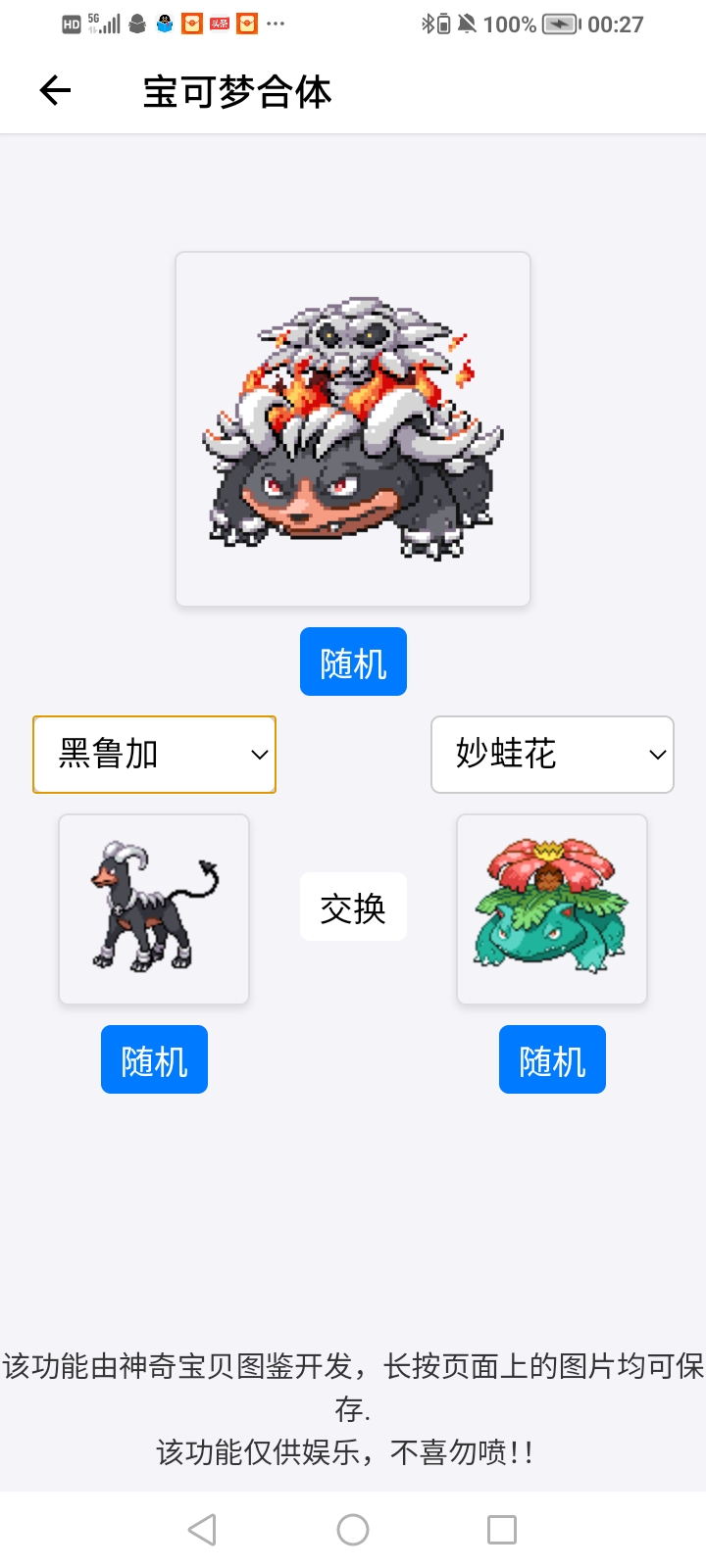Tap 交换 to swap the two Pokémon
Image resolution: width=706 pixels, height=1568 pixels.
[x=353, y=907]
